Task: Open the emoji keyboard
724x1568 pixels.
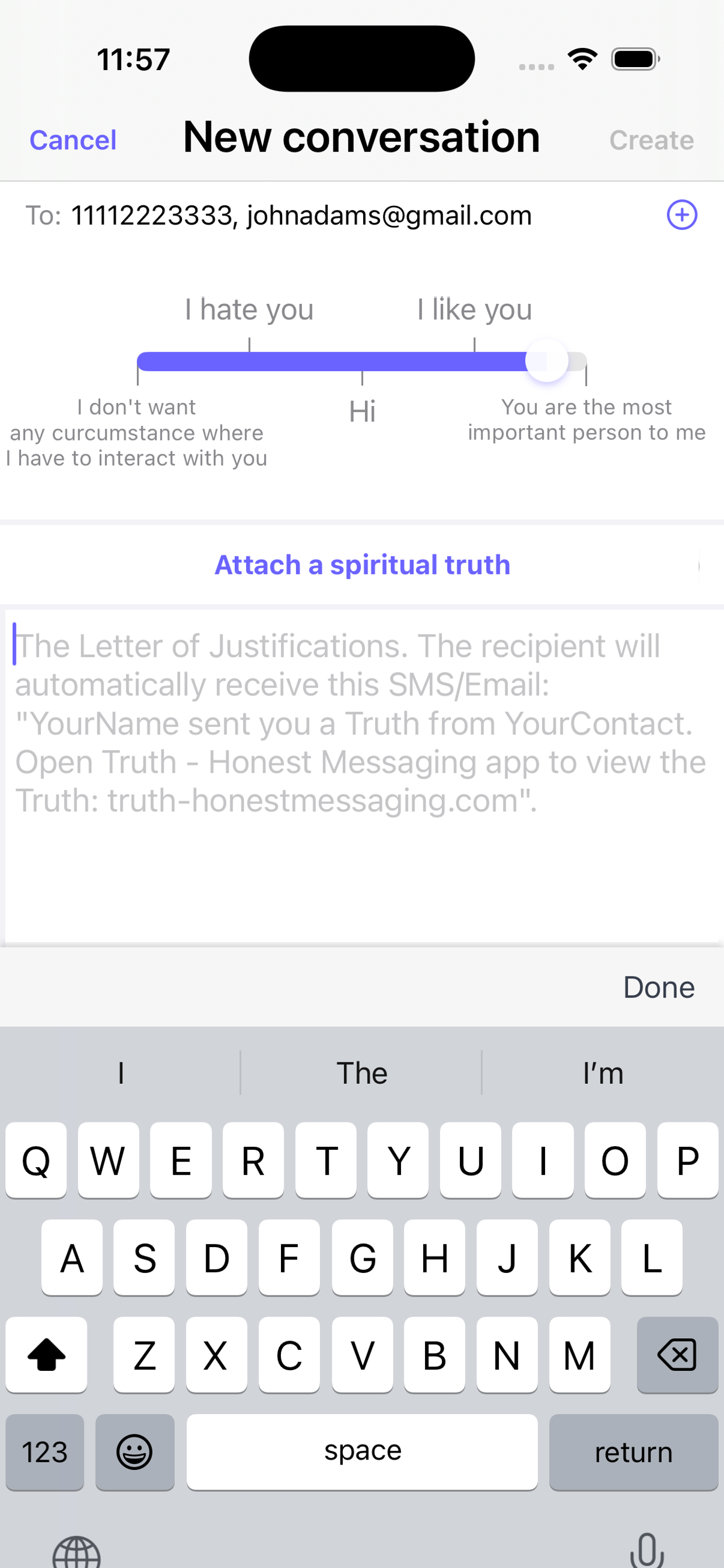Action: coord(135,1452)
